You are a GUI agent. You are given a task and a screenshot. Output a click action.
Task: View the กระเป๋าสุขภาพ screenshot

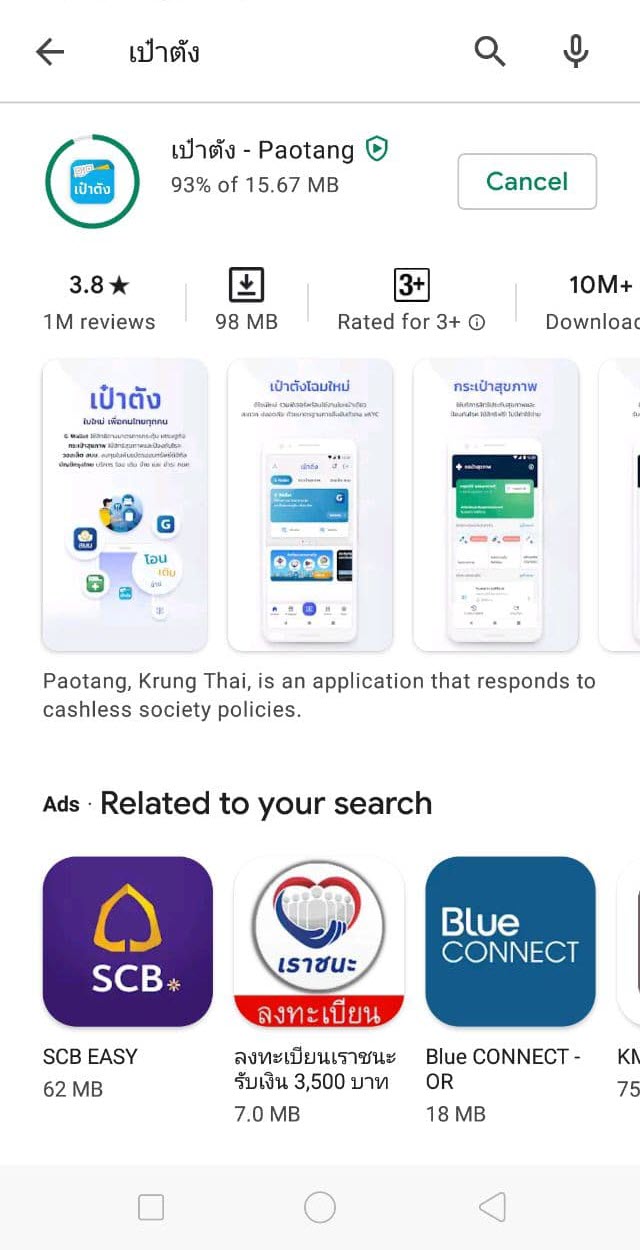point(496,505)
